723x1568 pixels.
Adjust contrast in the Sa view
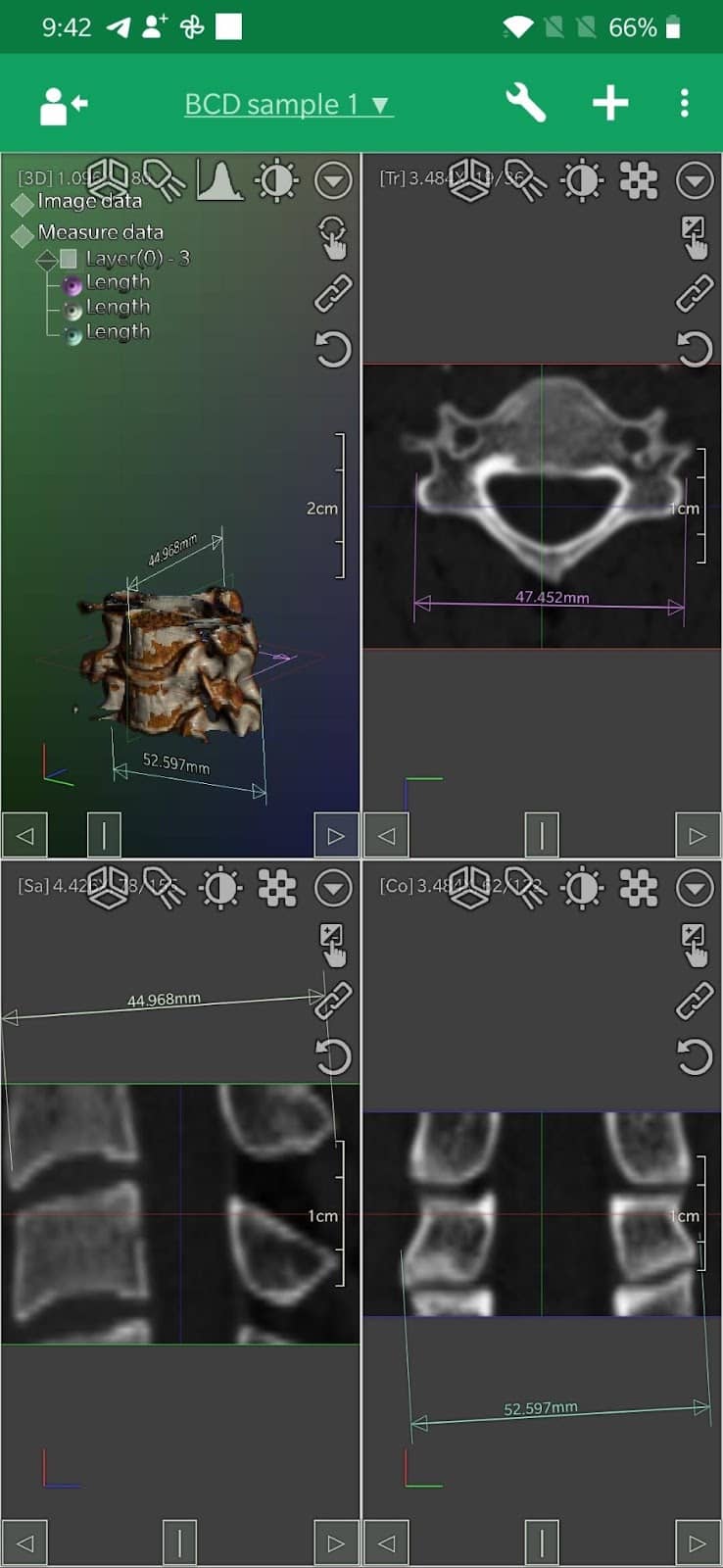tap(220, 889)
